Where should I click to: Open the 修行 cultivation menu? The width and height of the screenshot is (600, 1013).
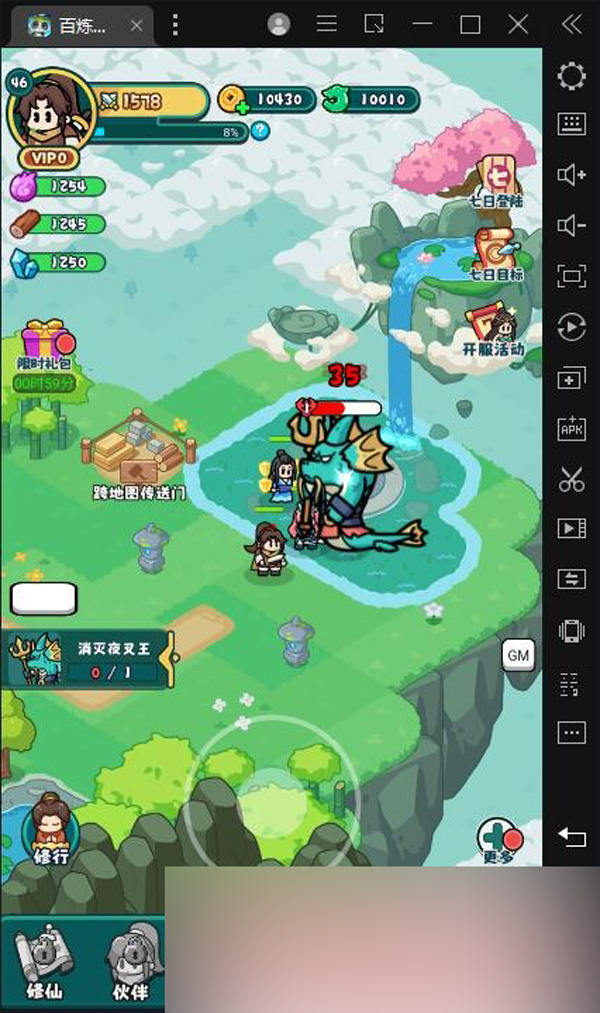click(x=50, y=828)
